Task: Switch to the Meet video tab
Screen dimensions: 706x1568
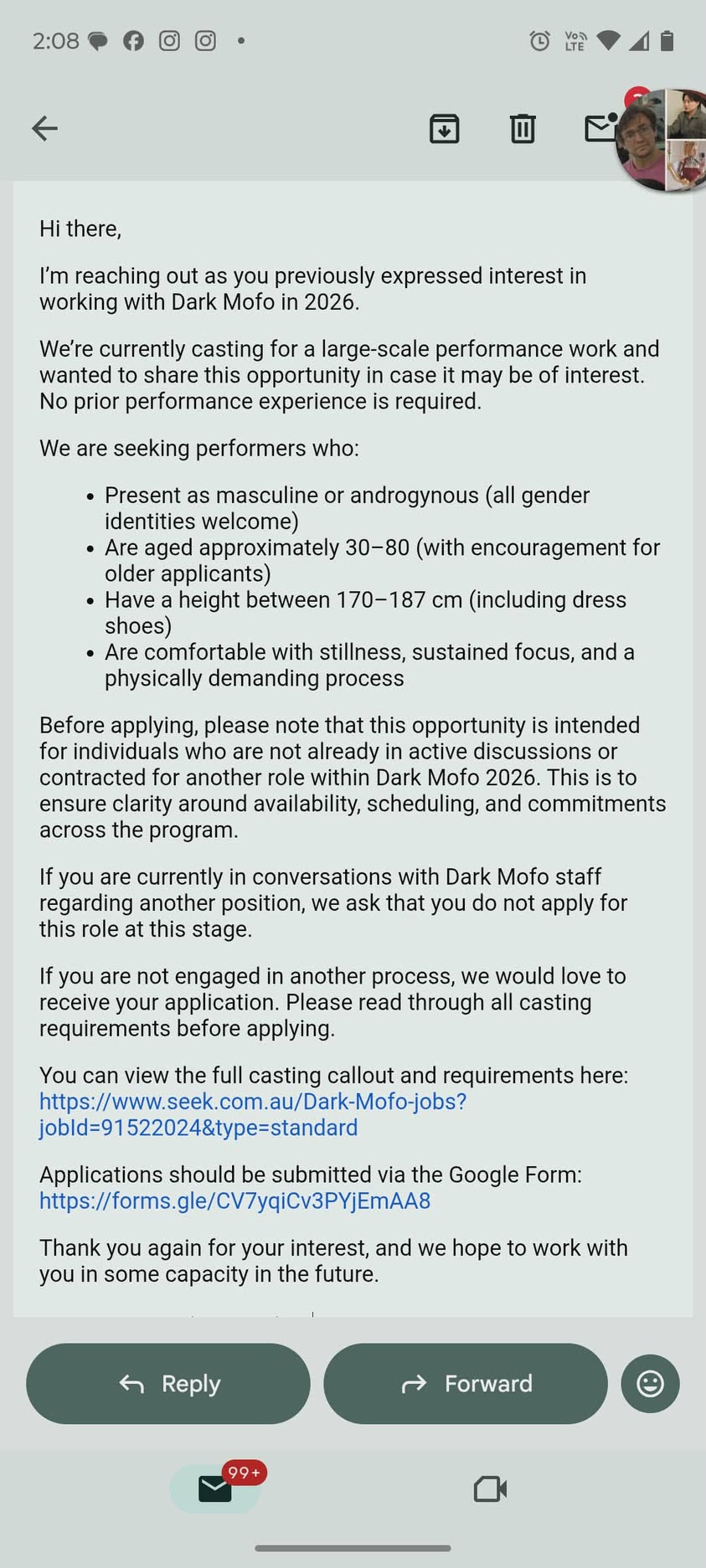Action: click(490, 1488)
